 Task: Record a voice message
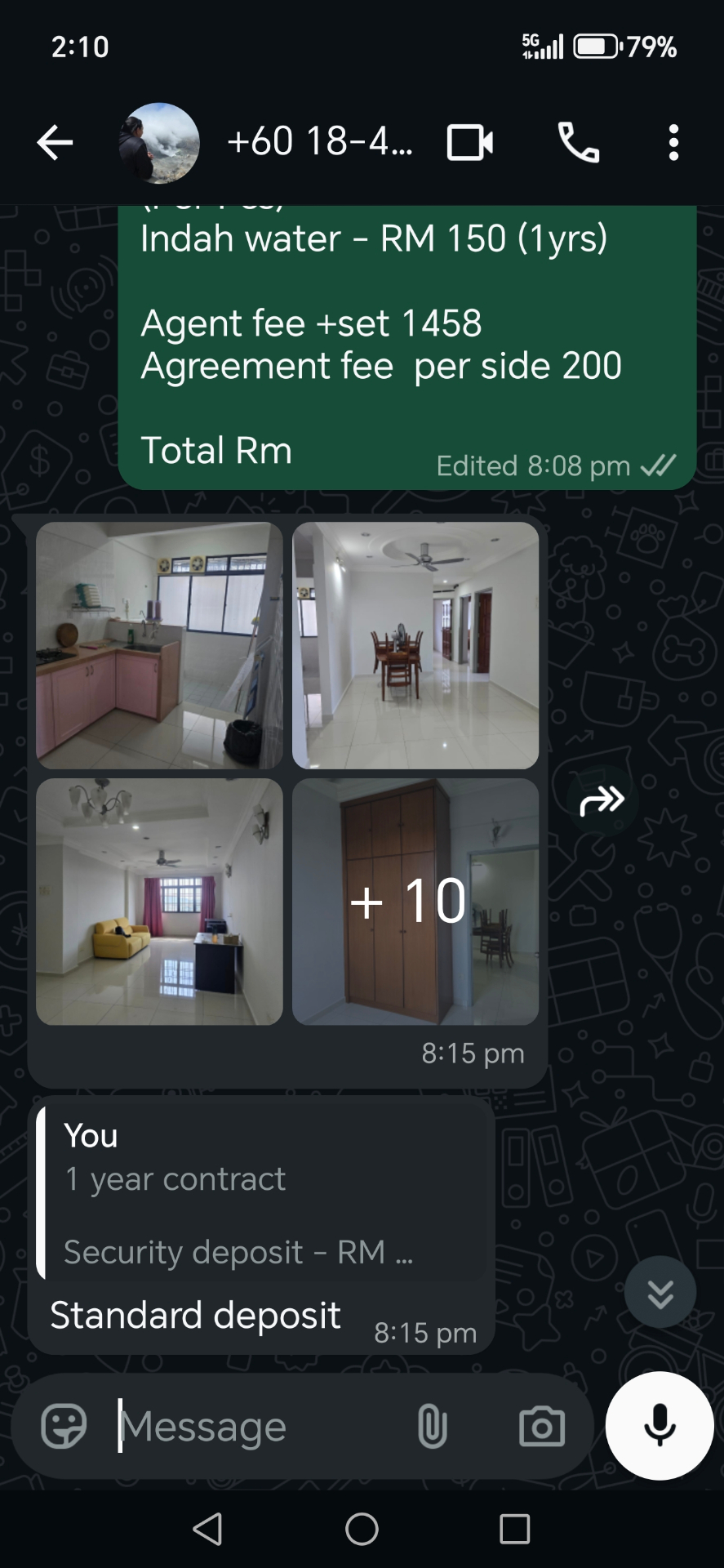[x=660, y=1426]
